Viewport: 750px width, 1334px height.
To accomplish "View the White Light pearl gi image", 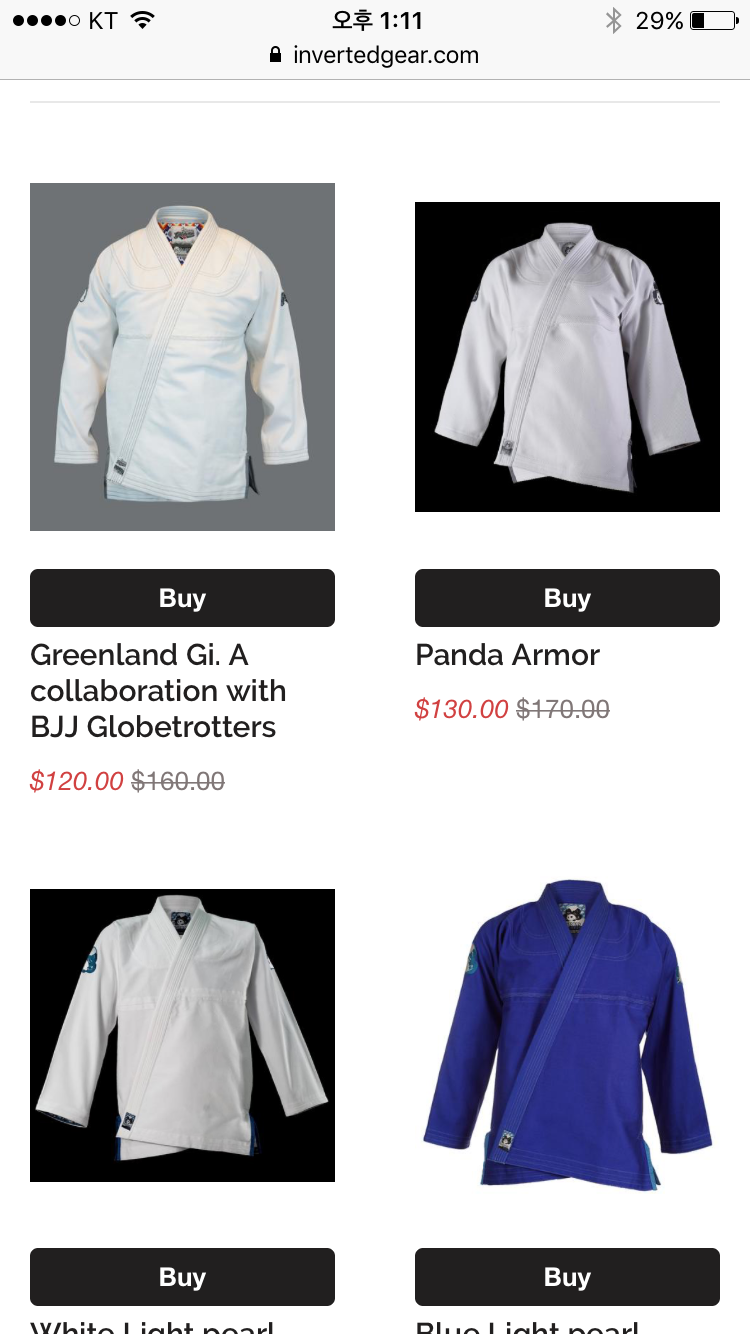I will (182, 1035).
